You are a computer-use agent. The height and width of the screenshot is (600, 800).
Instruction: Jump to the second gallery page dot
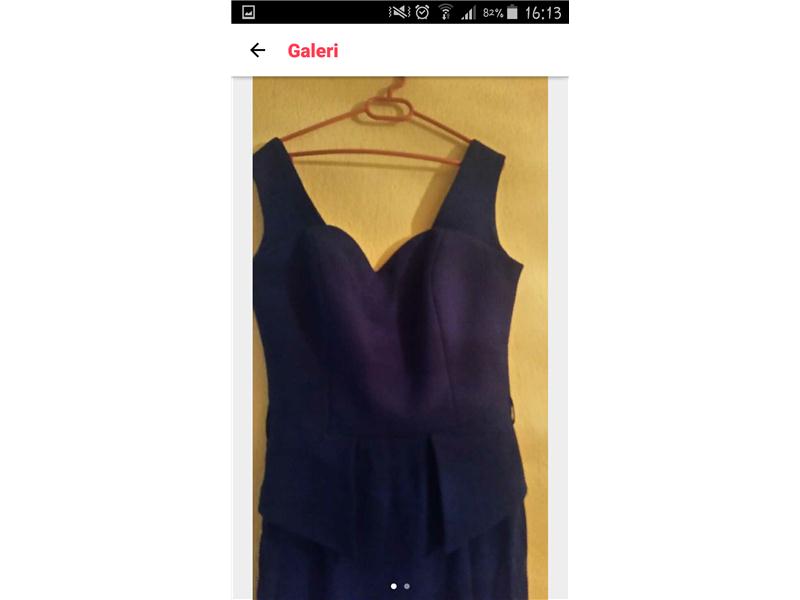click(x=407, y=586)
